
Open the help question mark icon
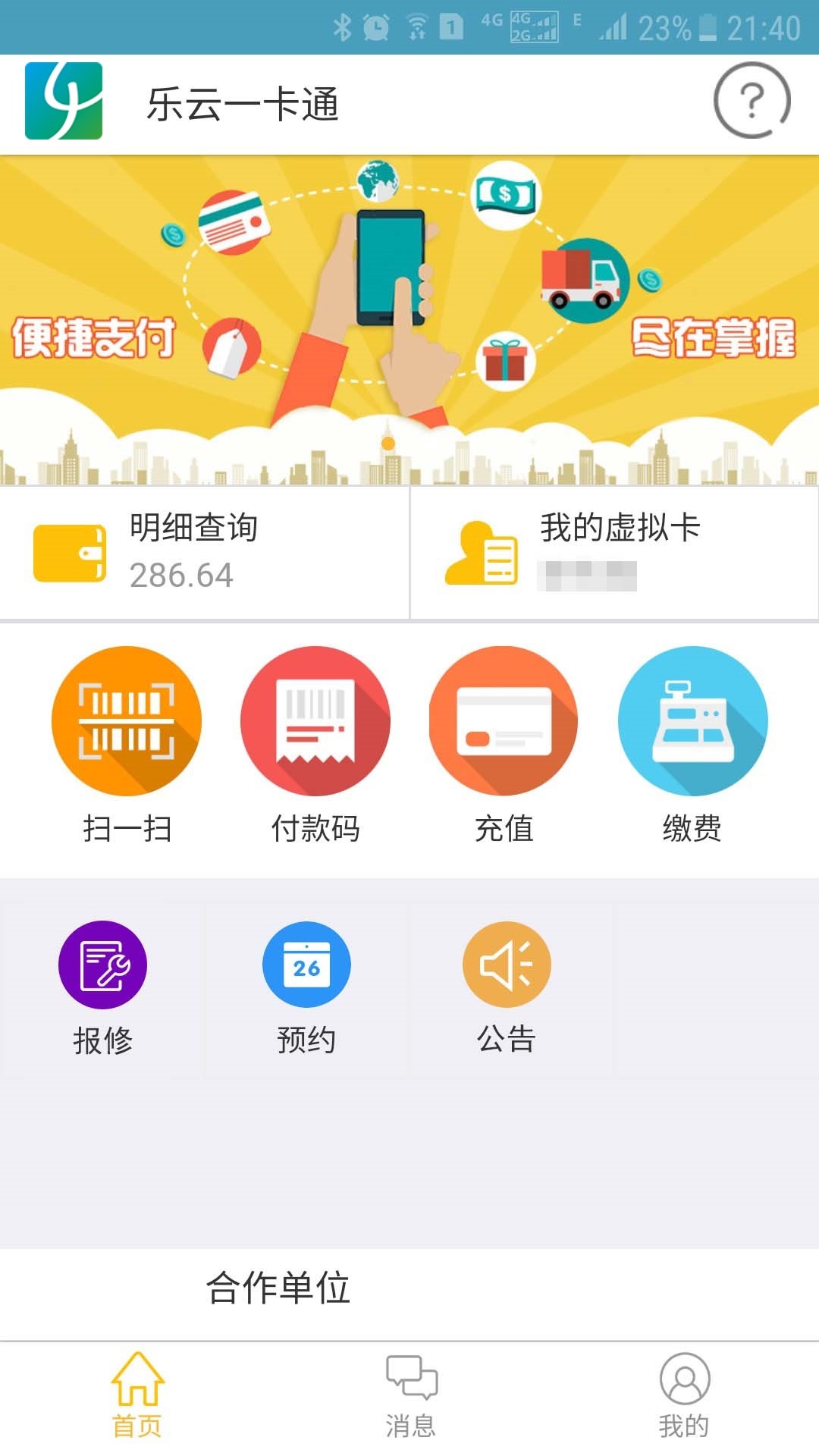(751, 101)
